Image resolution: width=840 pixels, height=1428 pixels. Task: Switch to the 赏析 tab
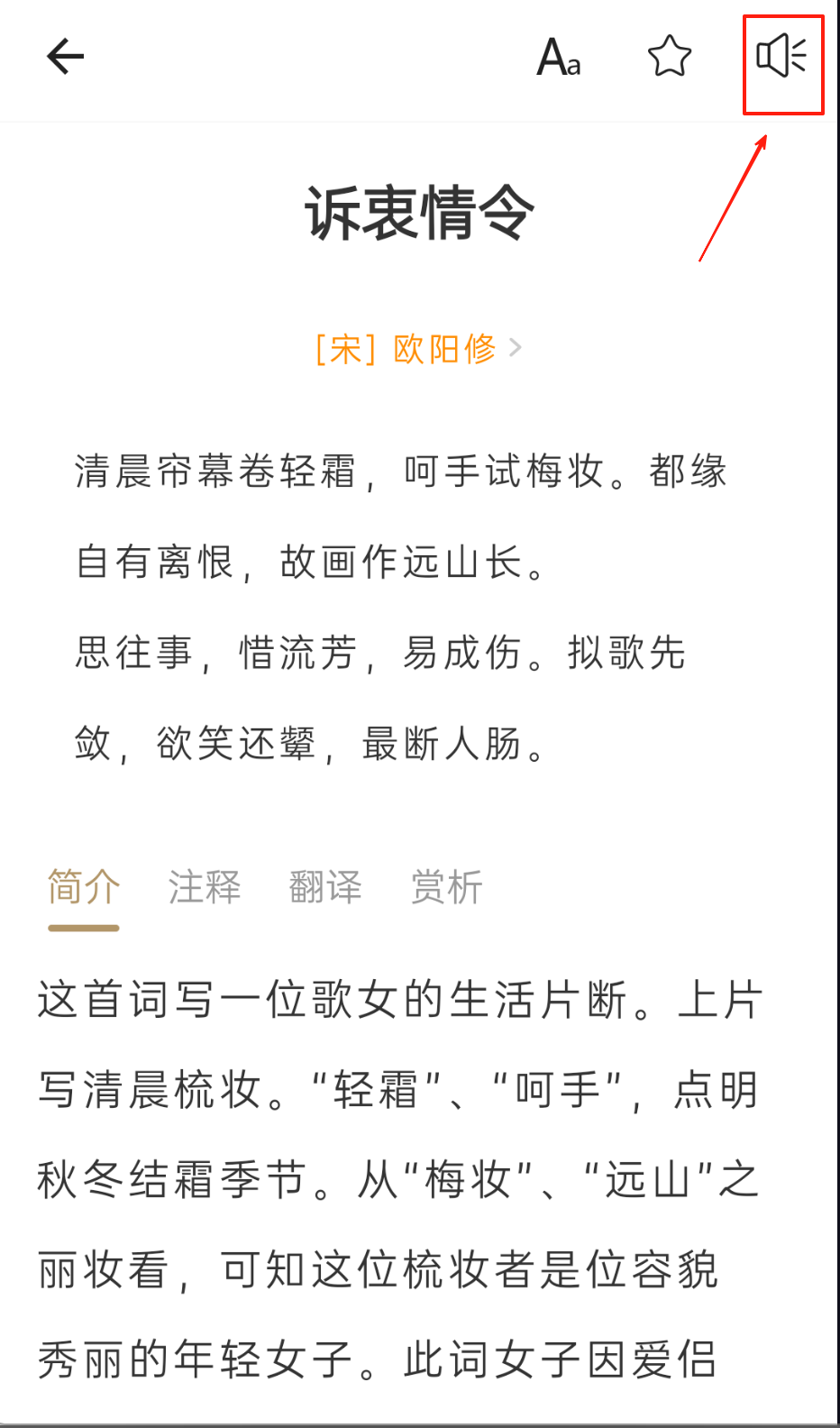click(447, 887)
